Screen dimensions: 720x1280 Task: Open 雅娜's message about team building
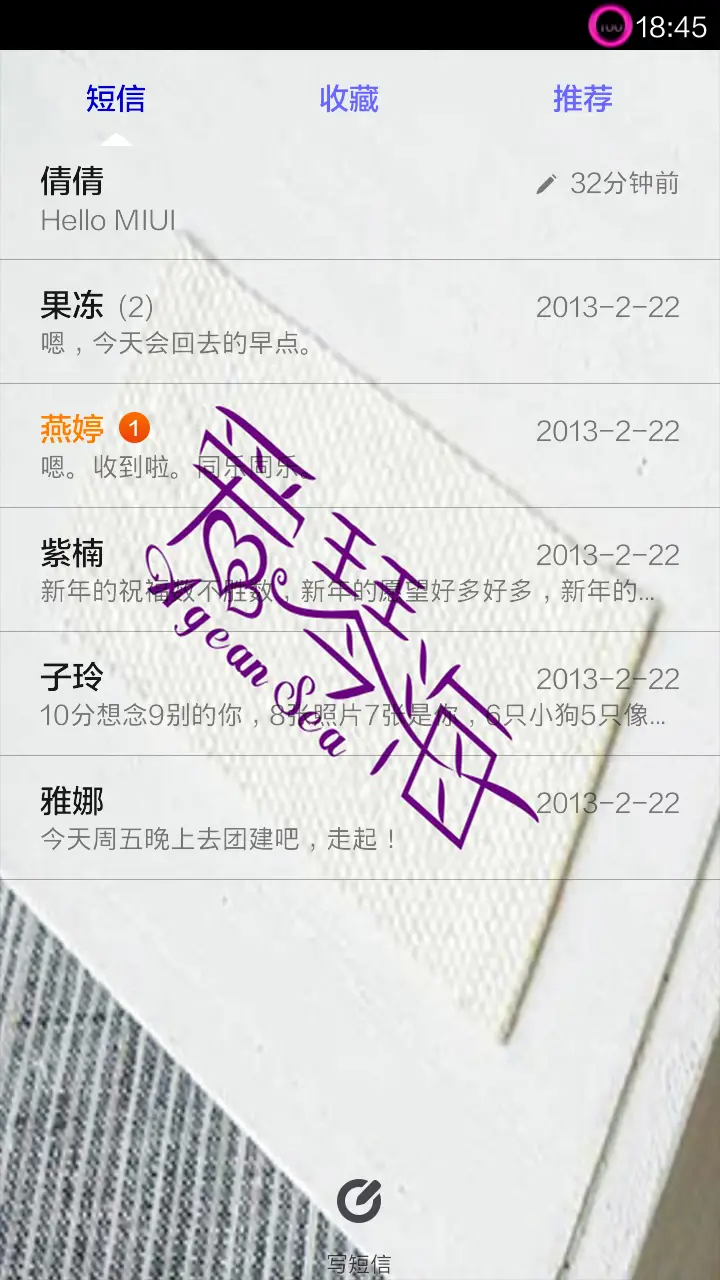300,815
